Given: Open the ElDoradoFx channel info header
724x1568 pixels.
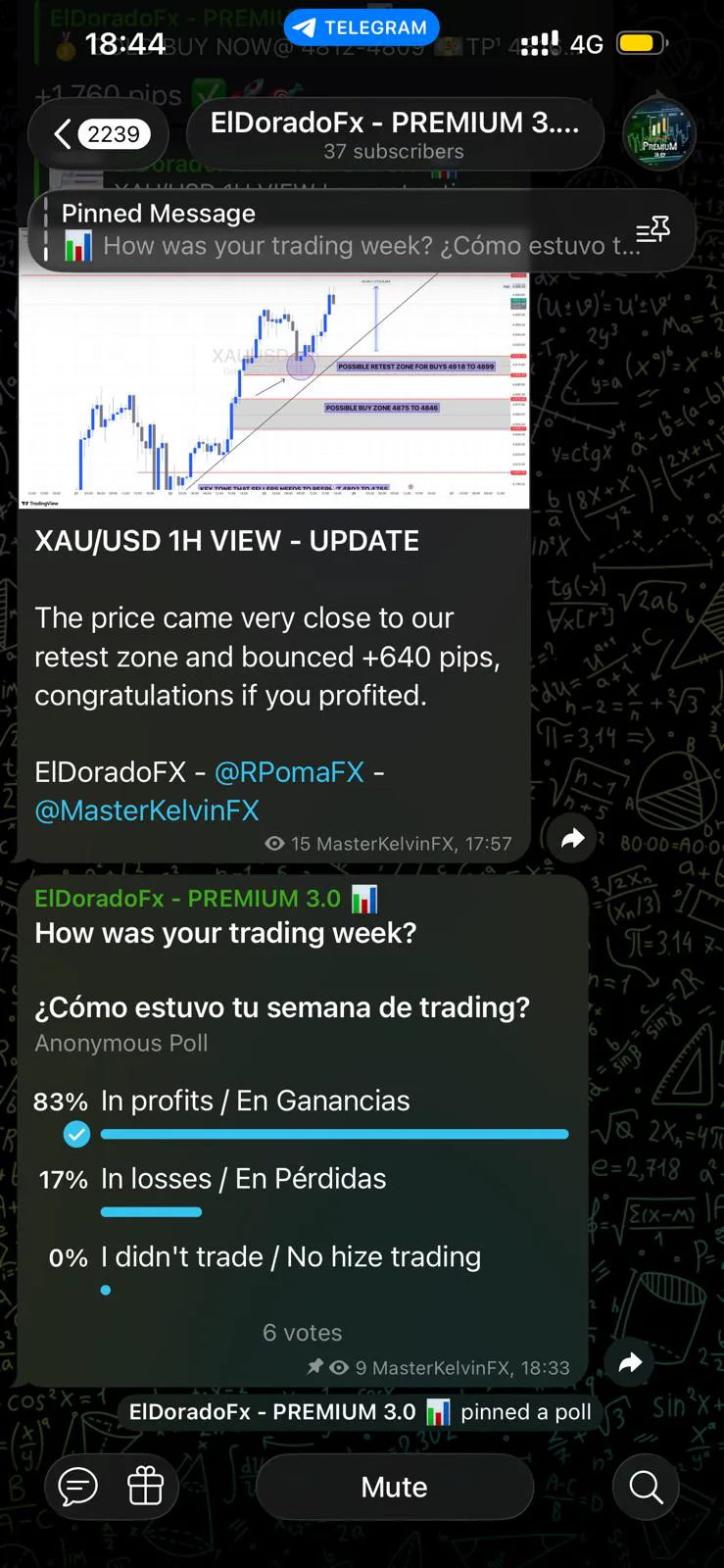Looking at the screenshot, I should [394, 134].
